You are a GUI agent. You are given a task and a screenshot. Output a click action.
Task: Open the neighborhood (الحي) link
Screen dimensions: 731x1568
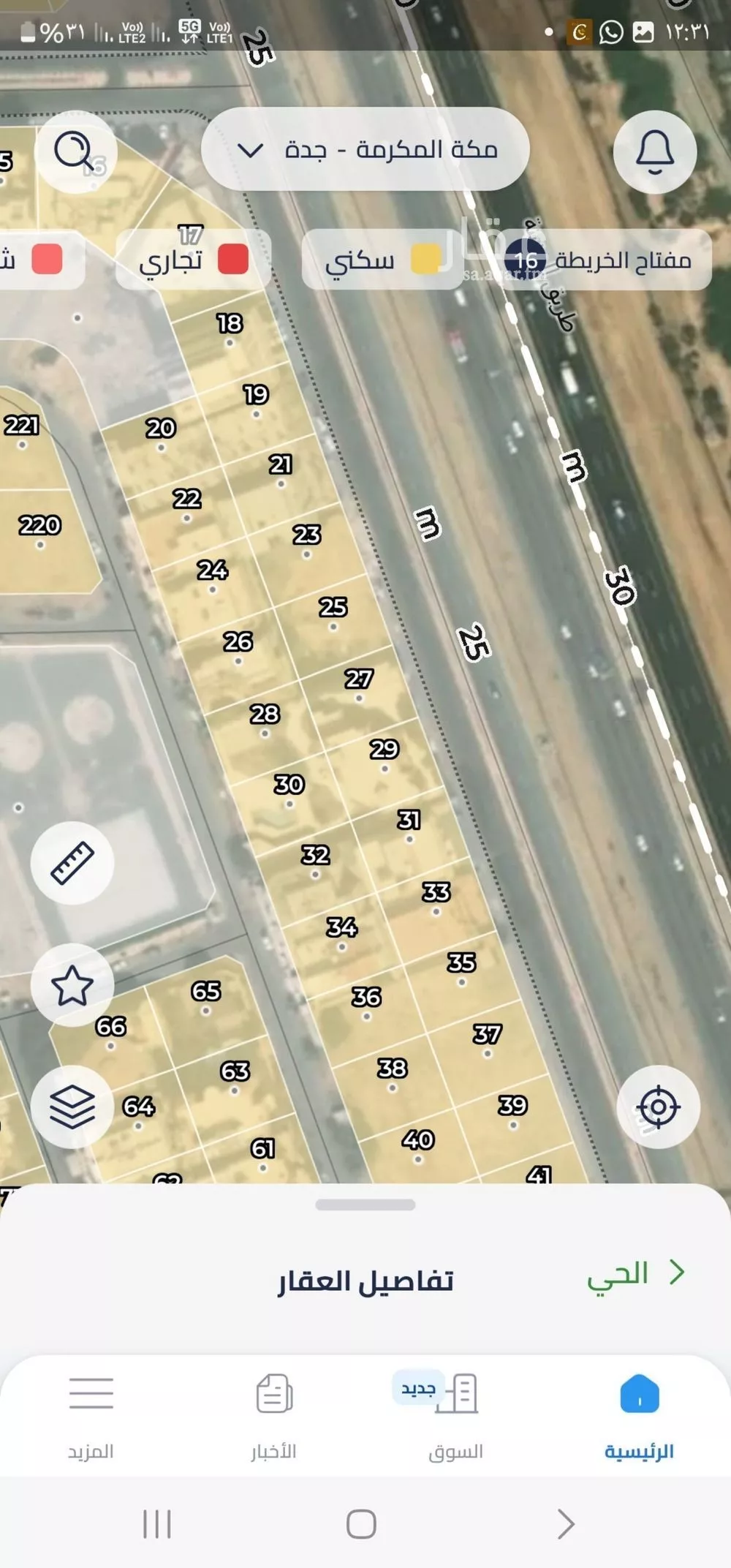tap(635, 1273)
